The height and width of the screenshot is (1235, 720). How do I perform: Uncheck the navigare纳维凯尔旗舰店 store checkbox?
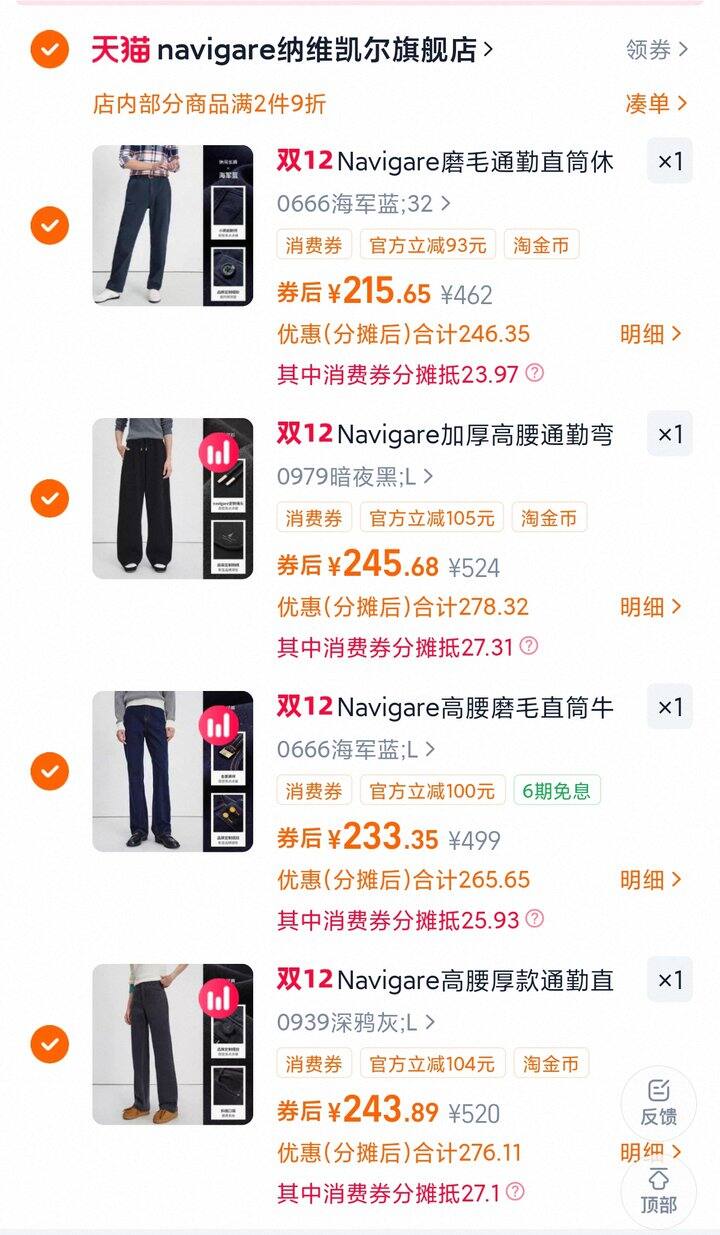[x=49, y=49]
